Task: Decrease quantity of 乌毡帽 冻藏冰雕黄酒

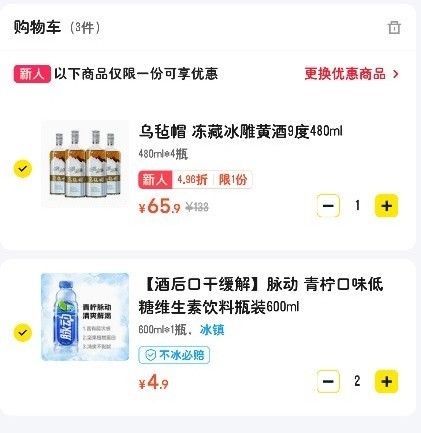Action: pos(328,206)
